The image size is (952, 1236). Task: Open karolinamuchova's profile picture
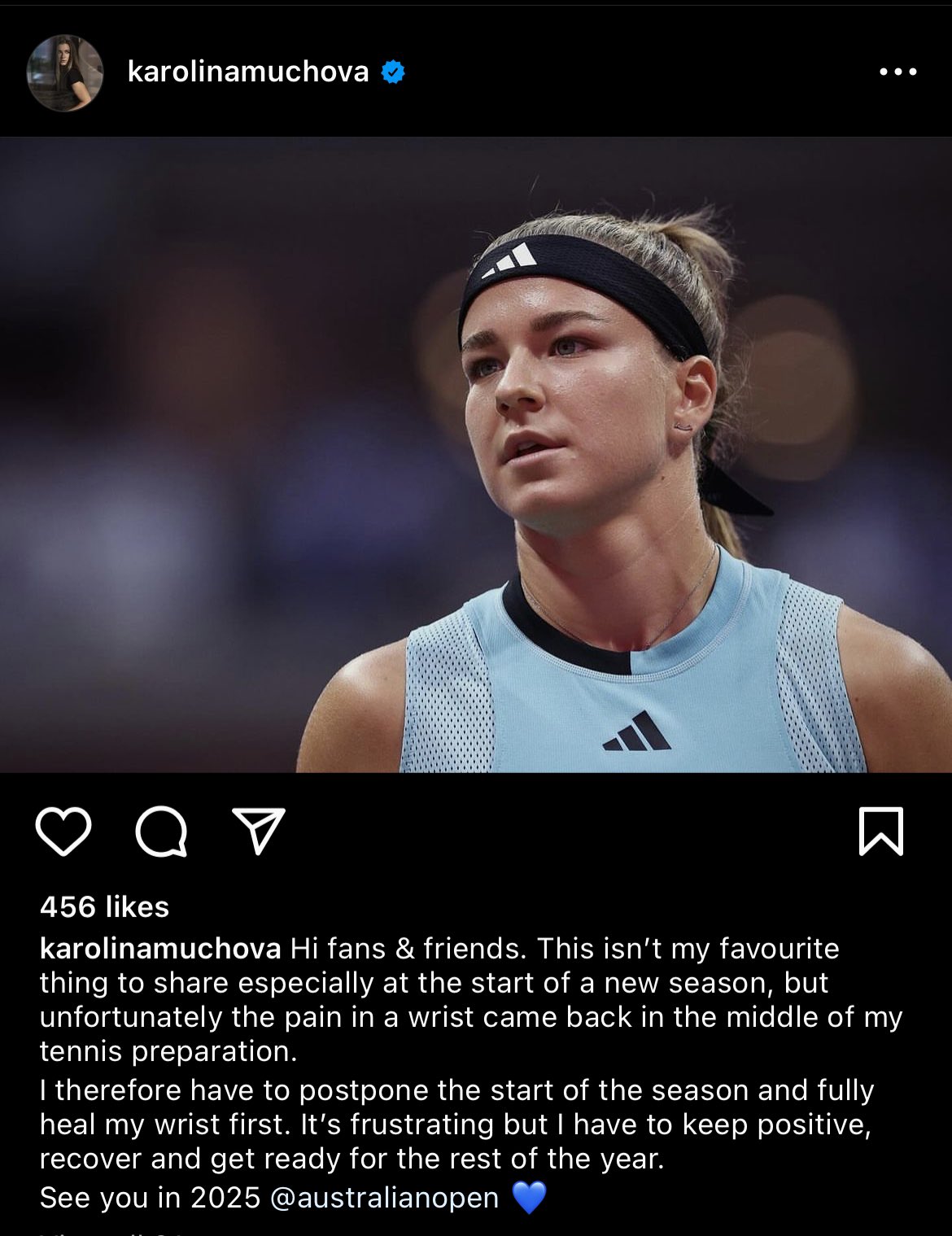pyautogui.click(x=65, y=72)
